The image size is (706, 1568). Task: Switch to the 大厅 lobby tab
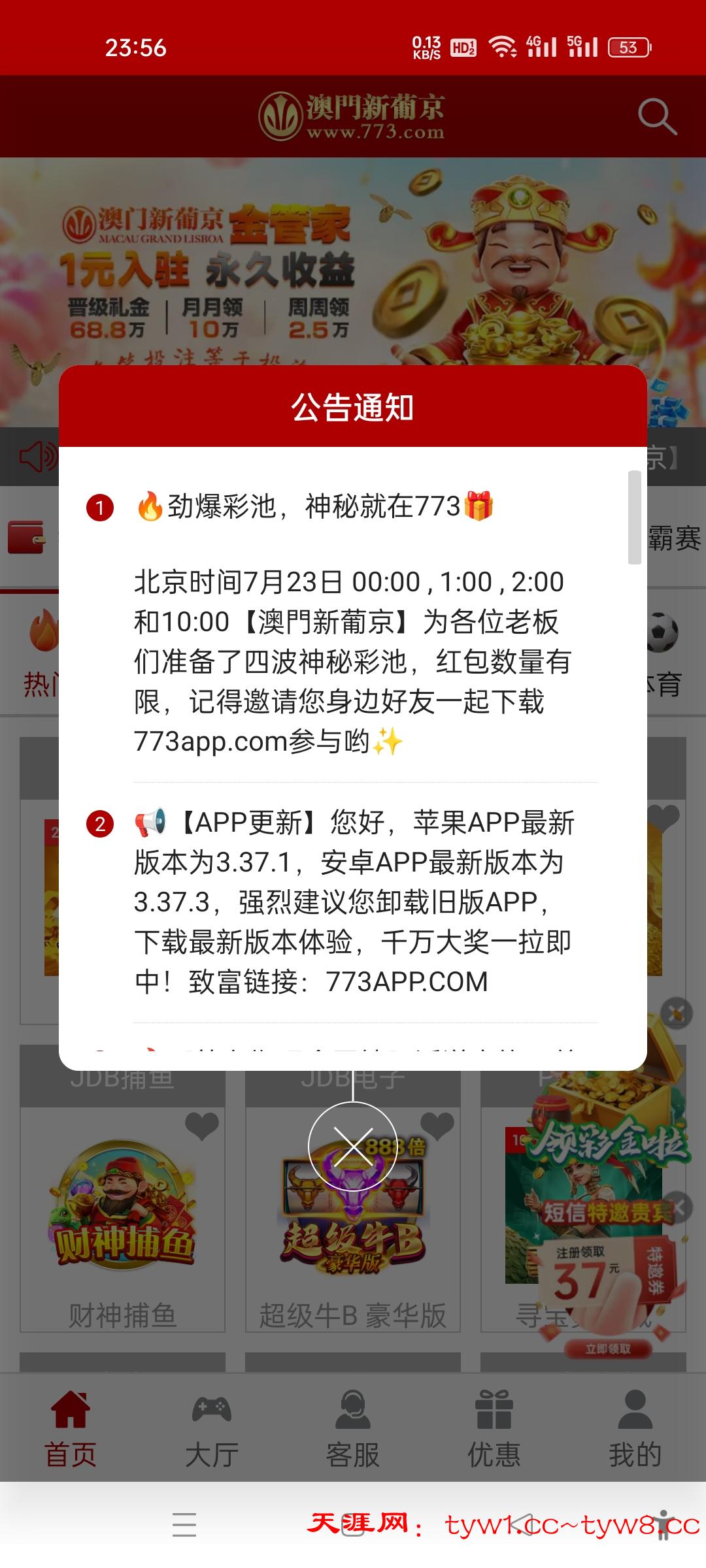(211, 1427)
